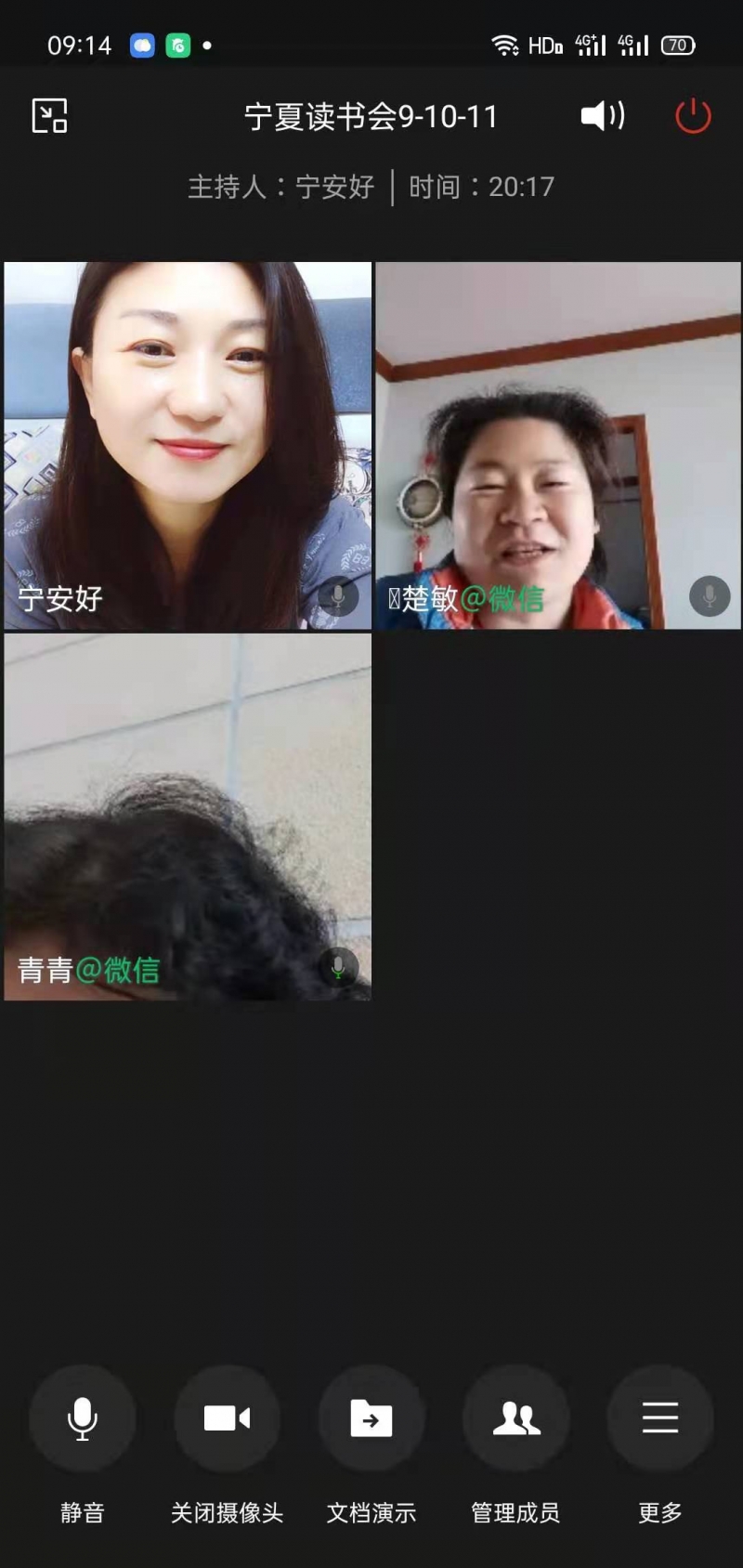Screen dimensions: 743x1568
Task: Enlarge 青青@微信's video tile
Action: [188, 817]
